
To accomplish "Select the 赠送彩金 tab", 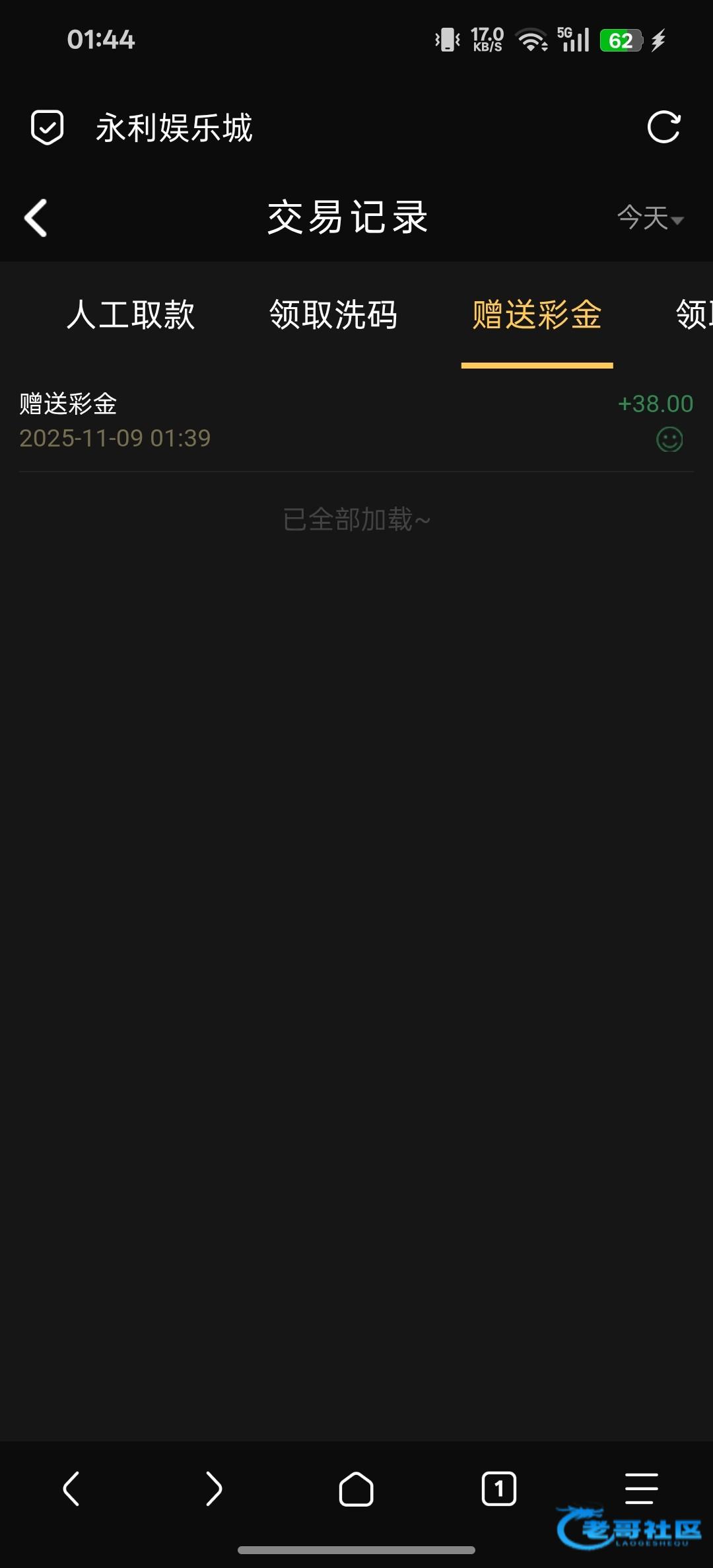I will [x=537, y=314].
